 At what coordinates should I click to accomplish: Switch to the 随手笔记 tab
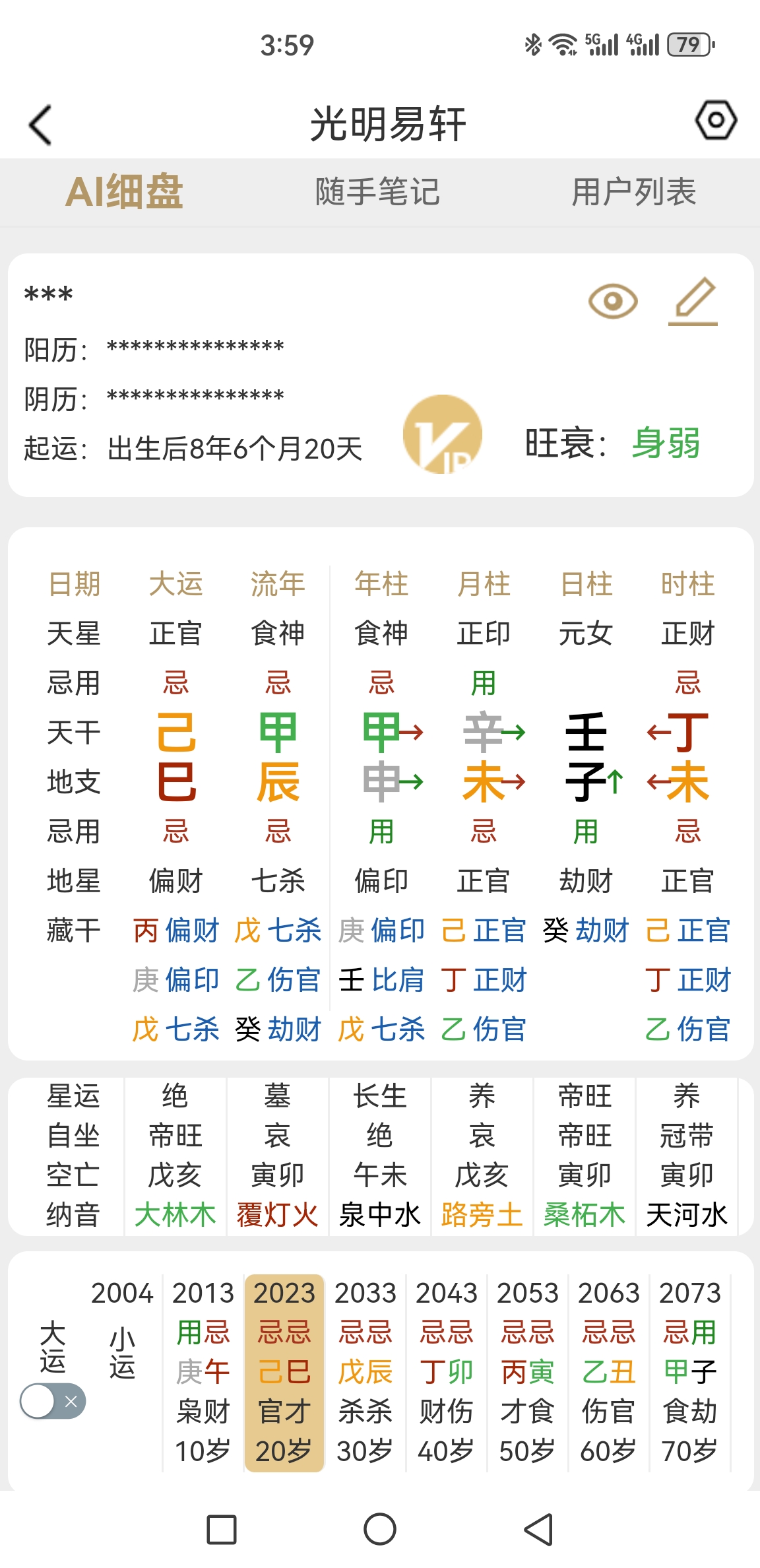pos(378,192)
